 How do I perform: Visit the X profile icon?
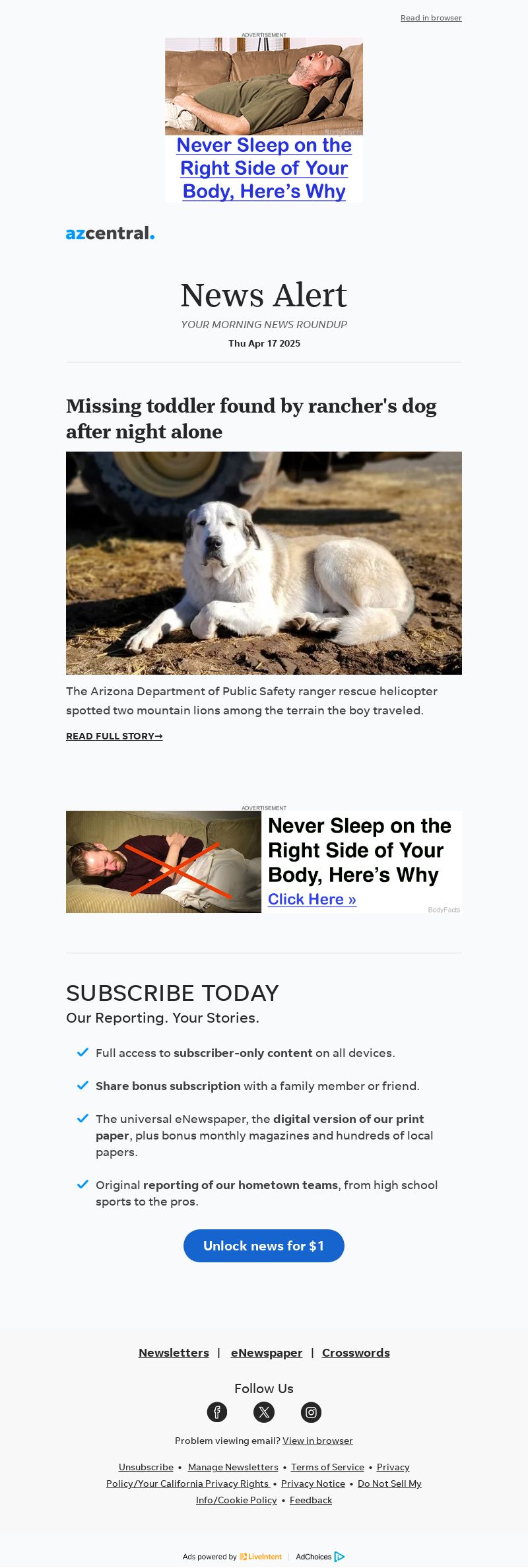click(264, 1412)
